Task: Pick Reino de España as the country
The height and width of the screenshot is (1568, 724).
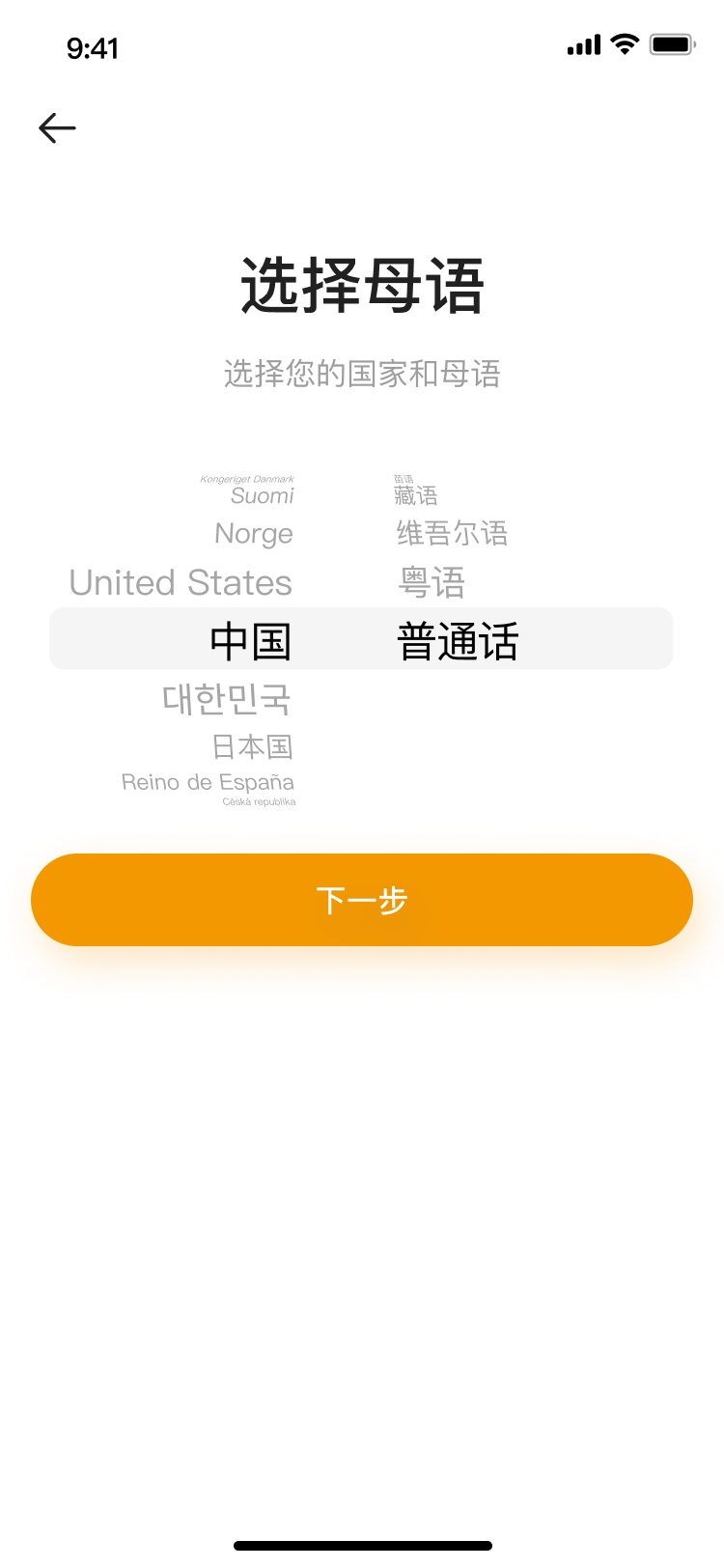Action: (208, 782)
